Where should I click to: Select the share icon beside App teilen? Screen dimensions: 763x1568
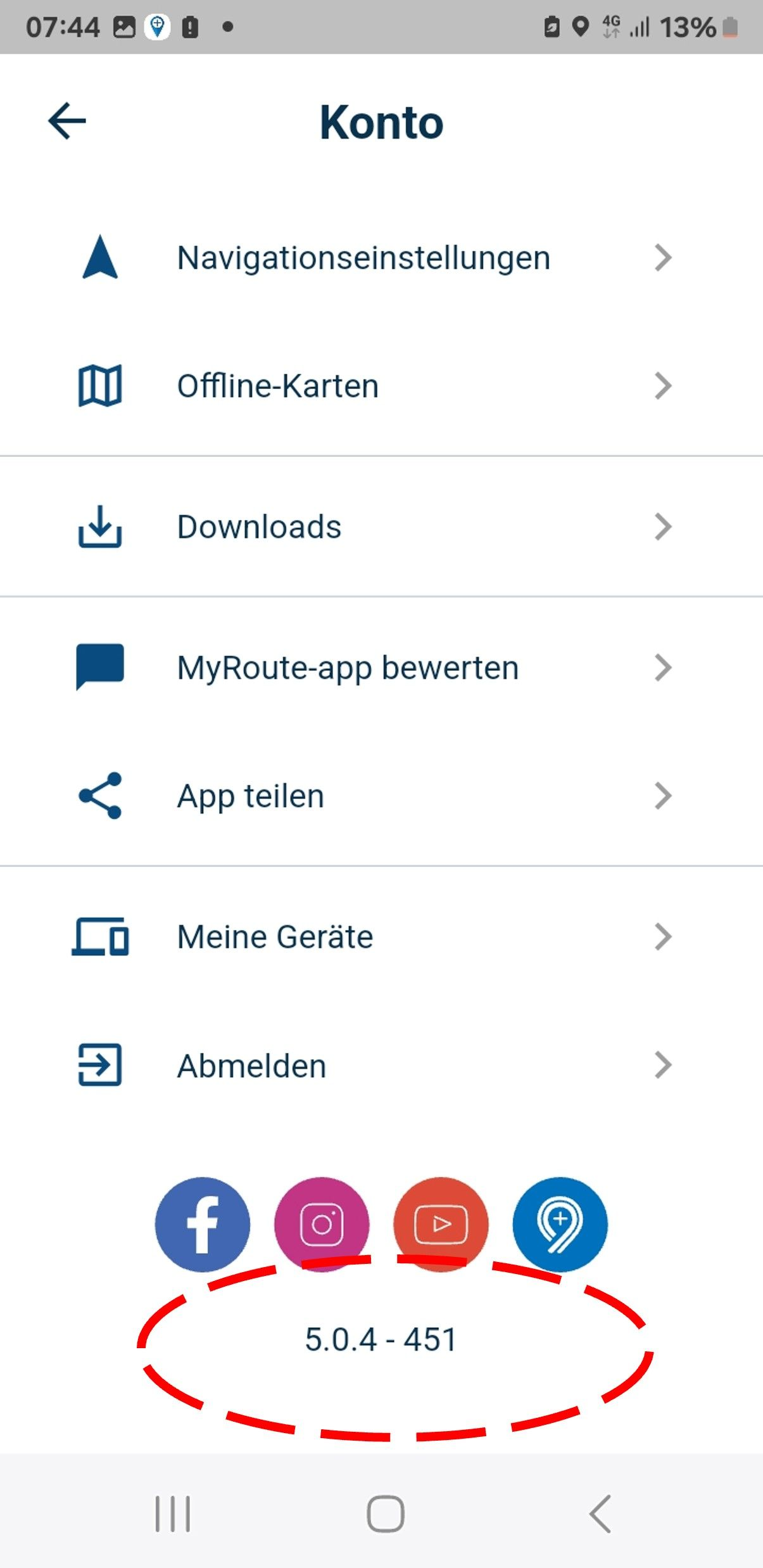(x=99, y=796)
